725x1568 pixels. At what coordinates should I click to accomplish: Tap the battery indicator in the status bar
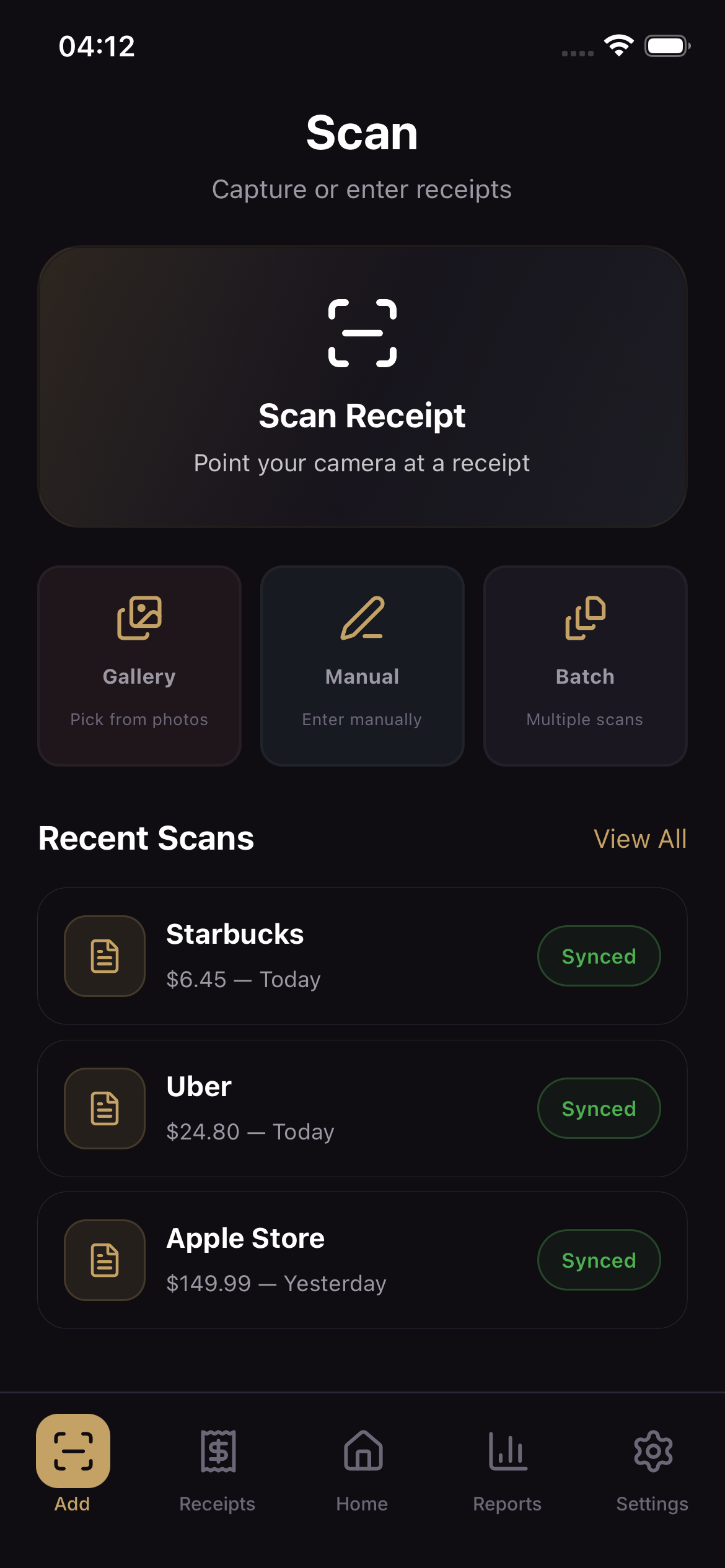click(x=666, y=45)
